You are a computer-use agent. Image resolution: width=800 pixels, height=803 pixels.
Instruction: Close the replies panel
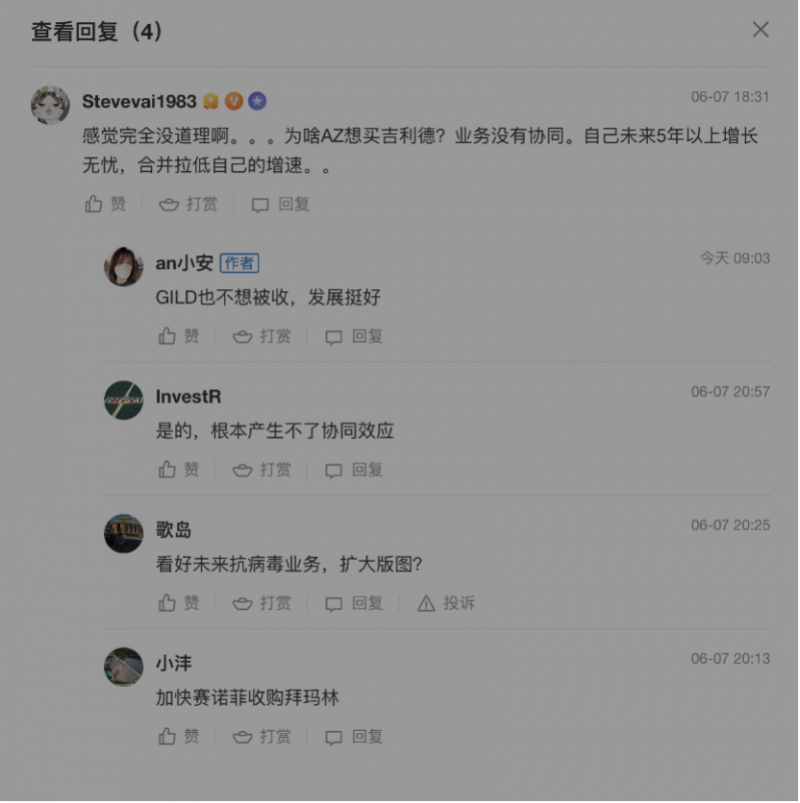[760, 30]
